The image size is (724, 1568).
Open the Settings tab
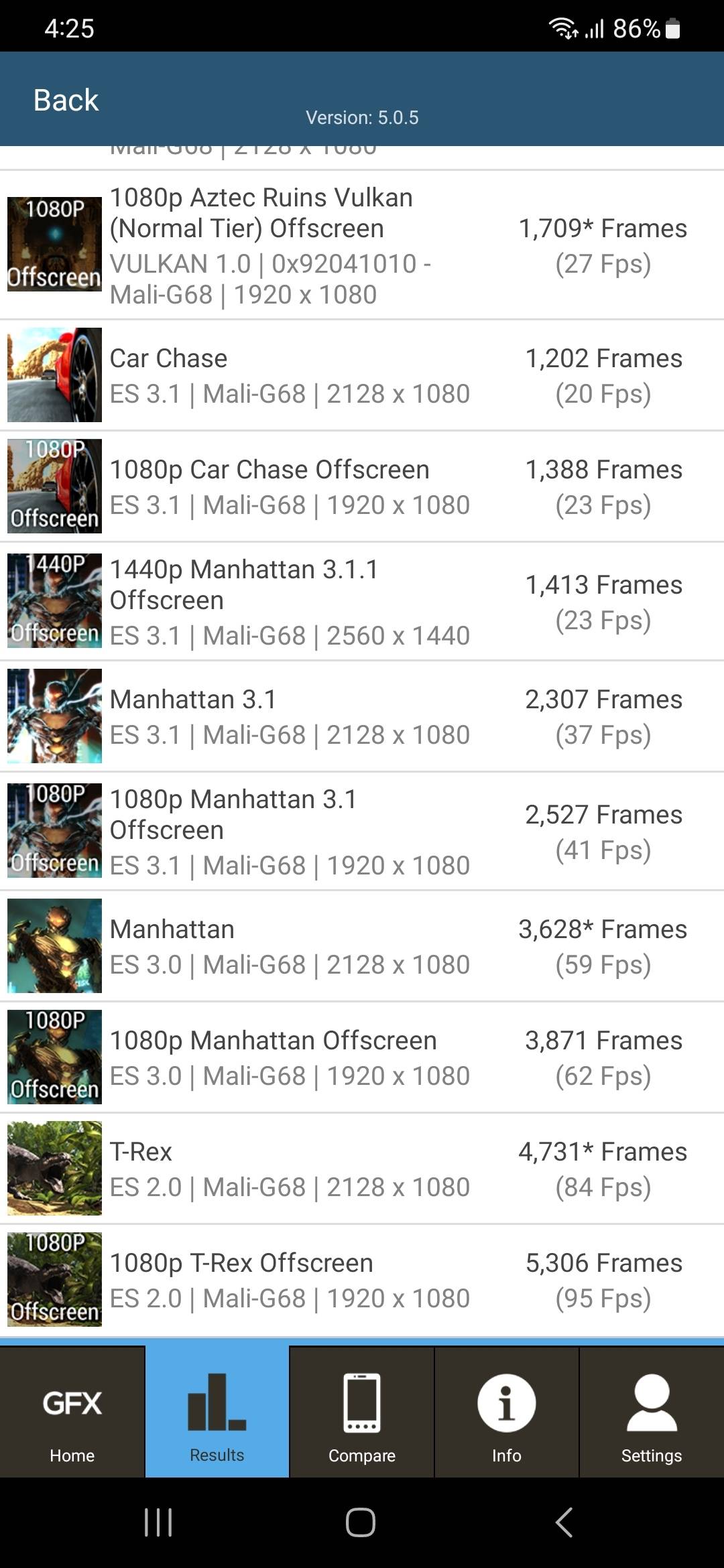click(651, 1413)
